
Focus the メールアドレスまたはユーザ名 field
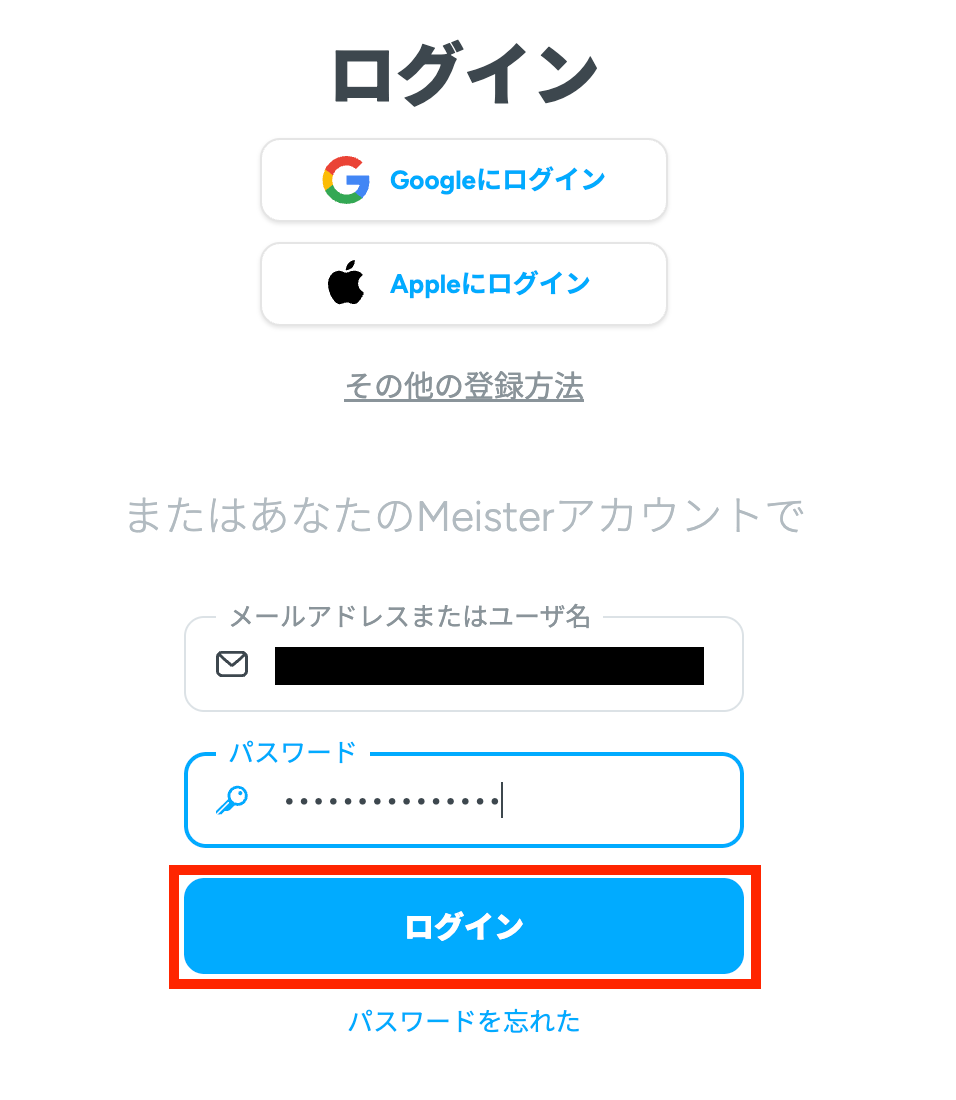(488, 665)
